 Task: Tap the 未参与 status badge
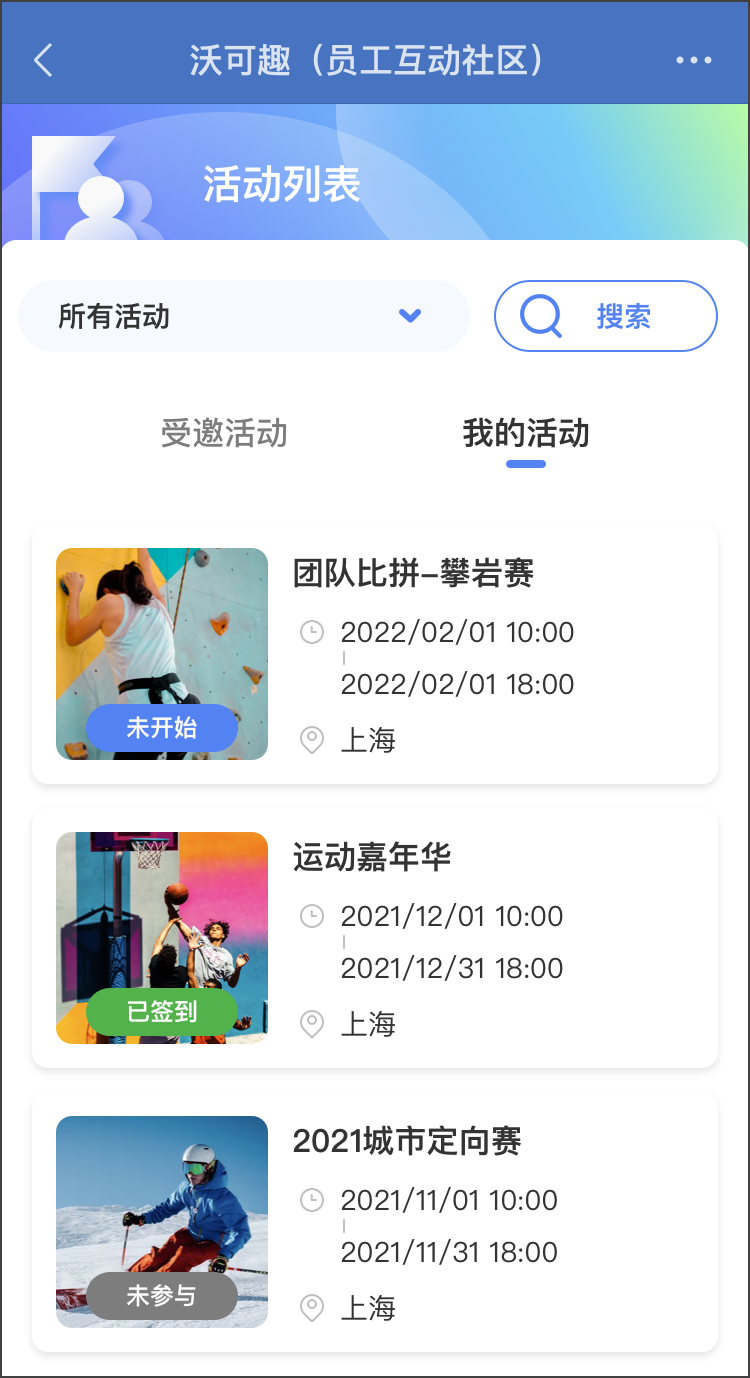click(161, 1296)
